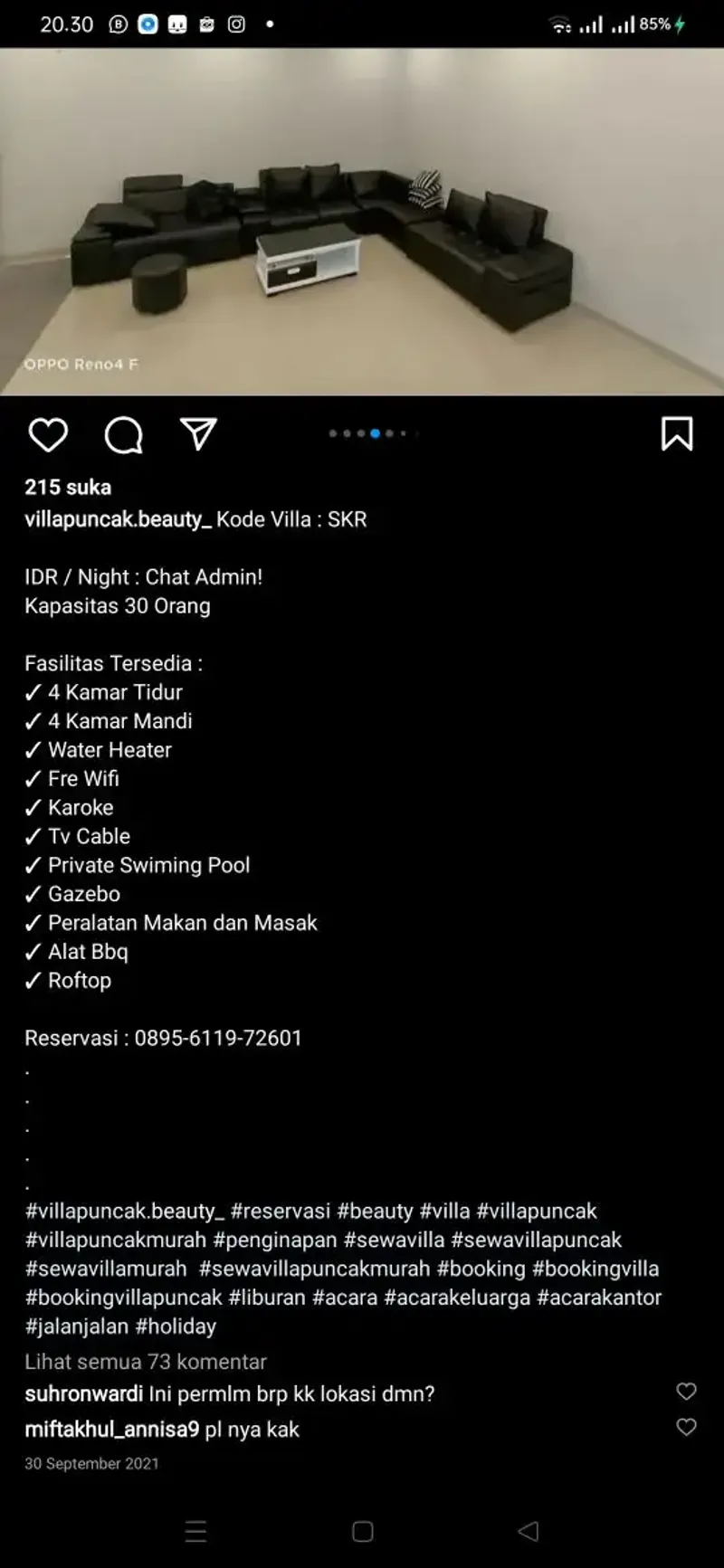Select the highlighted carousel dot indicator

click(375, 434)
